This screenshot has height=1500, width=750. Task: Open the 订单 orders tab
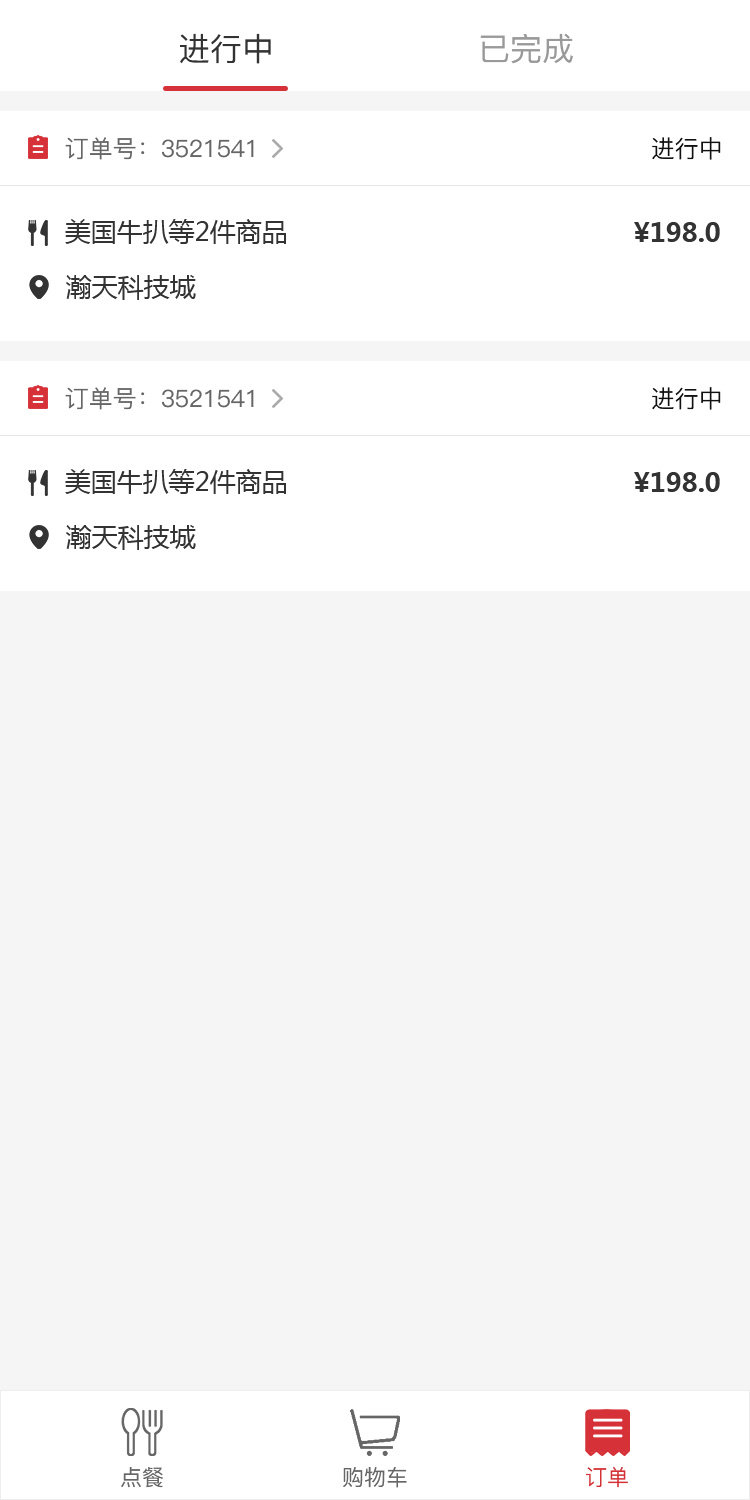click(607, 1446)
